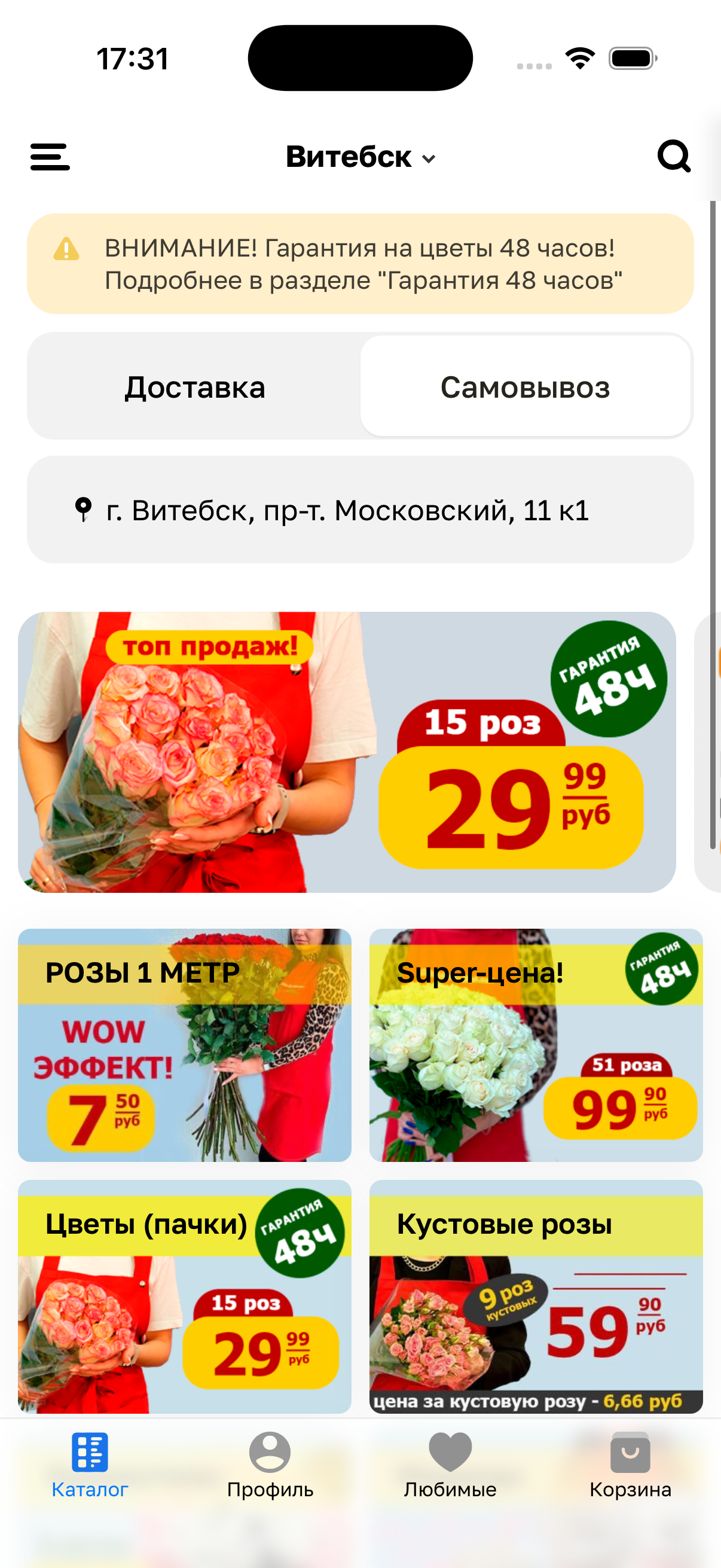The width and height of the screenshot is (721, 1568).
Task: Open the топ продаж 15 роз banner
Action: (x=347, y=752)
